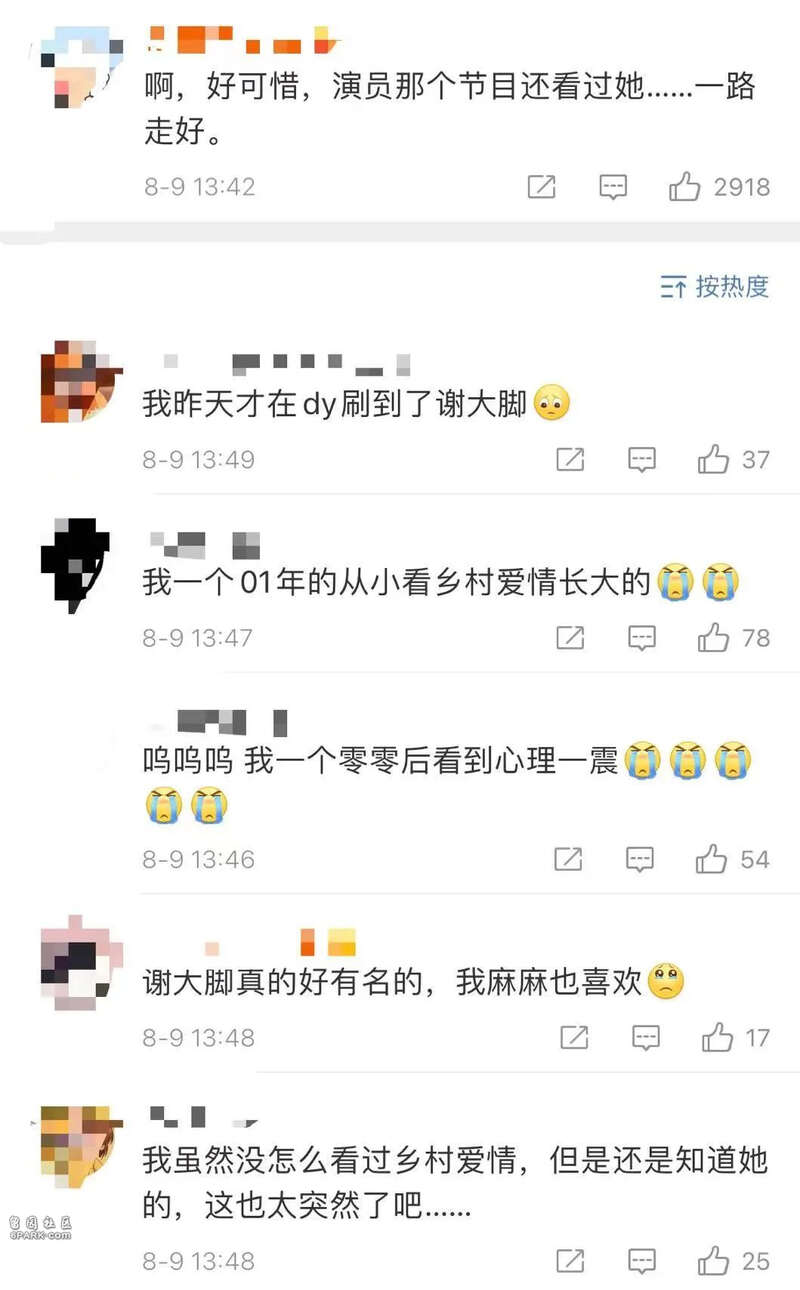This screenshot has height=1290, width=800.
Task: Like the 这也太突然了吧 comment
Action: coord(714,1261)
